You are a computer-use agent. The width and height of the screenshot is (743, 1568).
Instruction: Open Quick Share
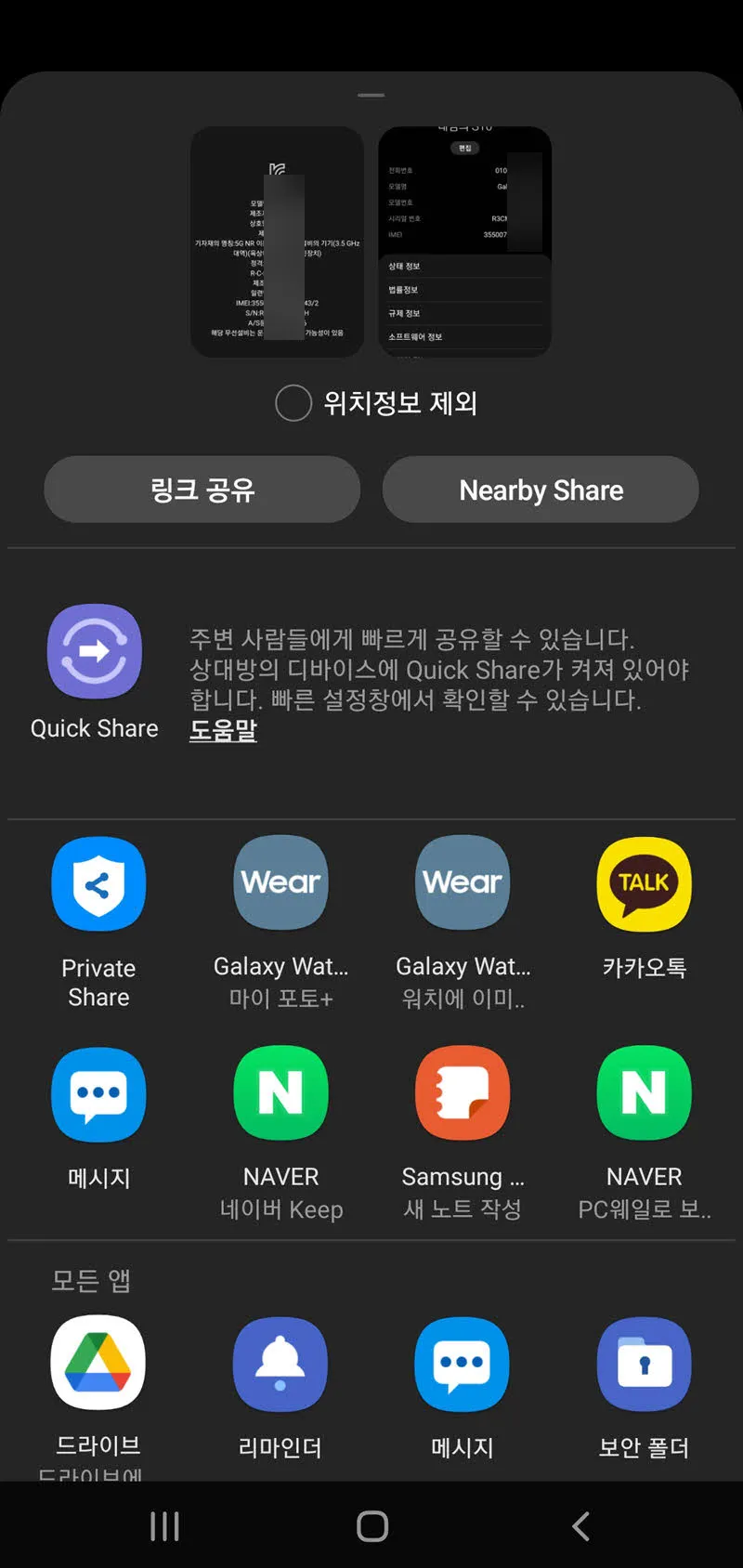(x=94, y=651)
